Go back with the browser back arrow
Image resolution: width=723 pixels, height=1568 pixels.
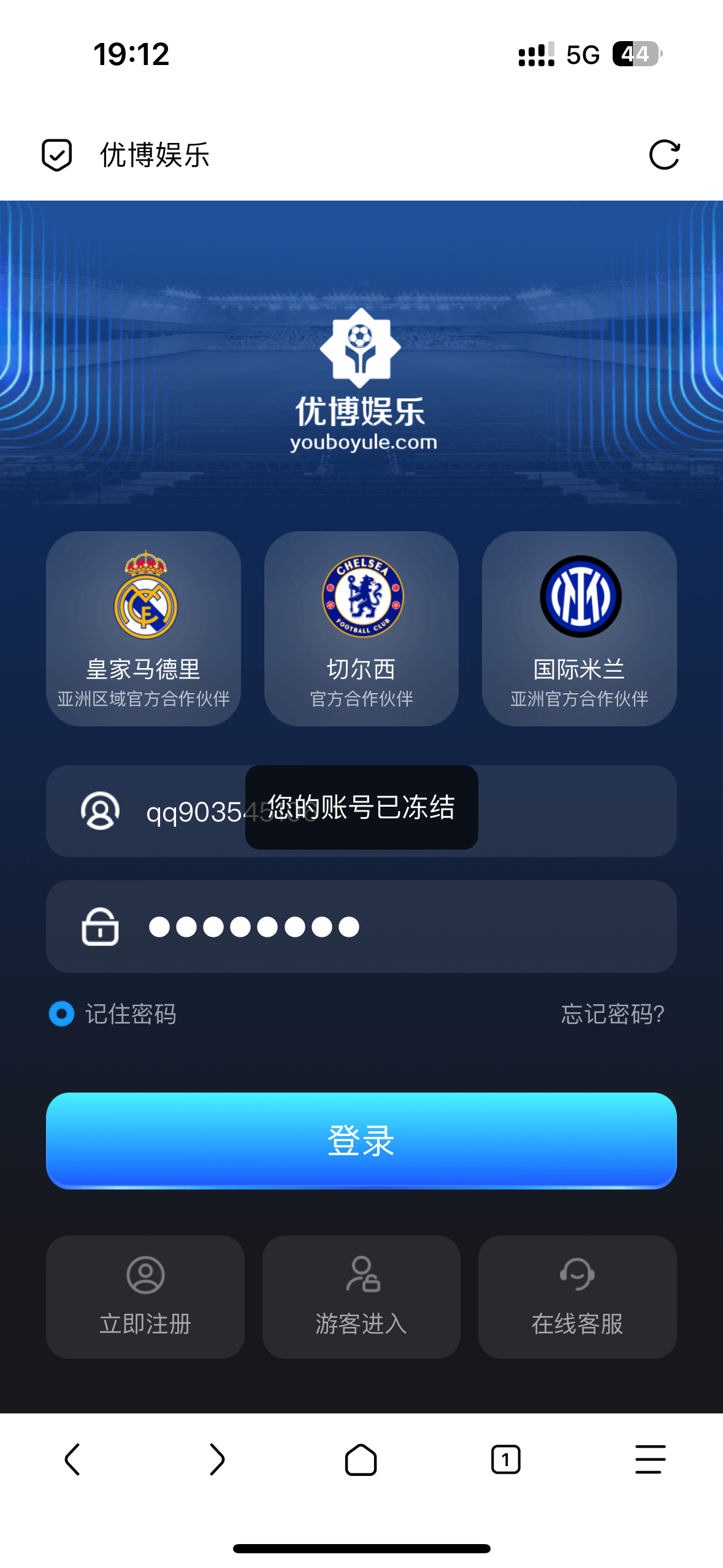[x=72, y=1459]
